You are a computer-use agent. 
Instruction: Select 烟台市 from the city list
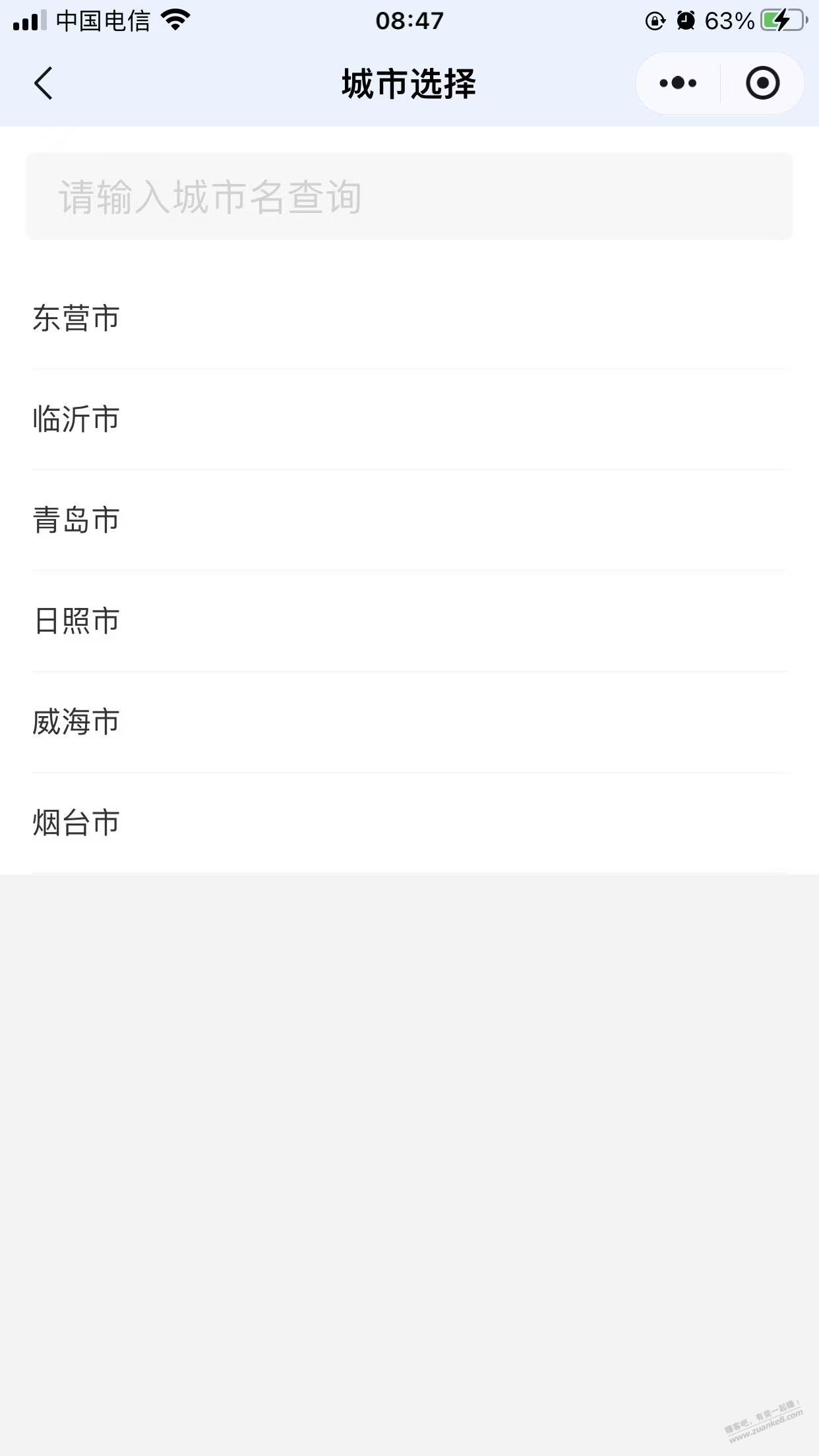point(76,823)
